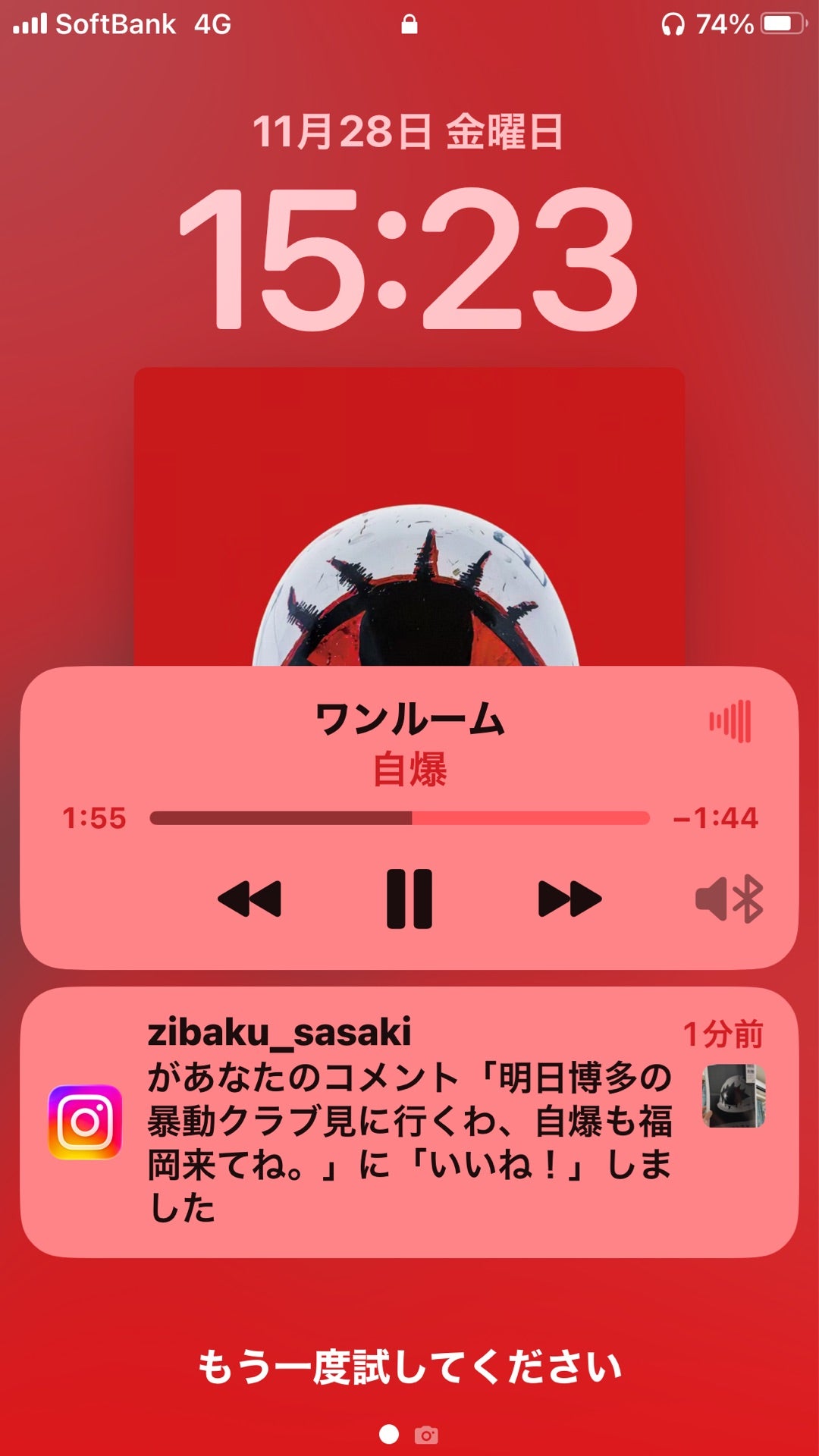Tap the song progress slider
This screenshot has width=819, height=1456.
400,817
